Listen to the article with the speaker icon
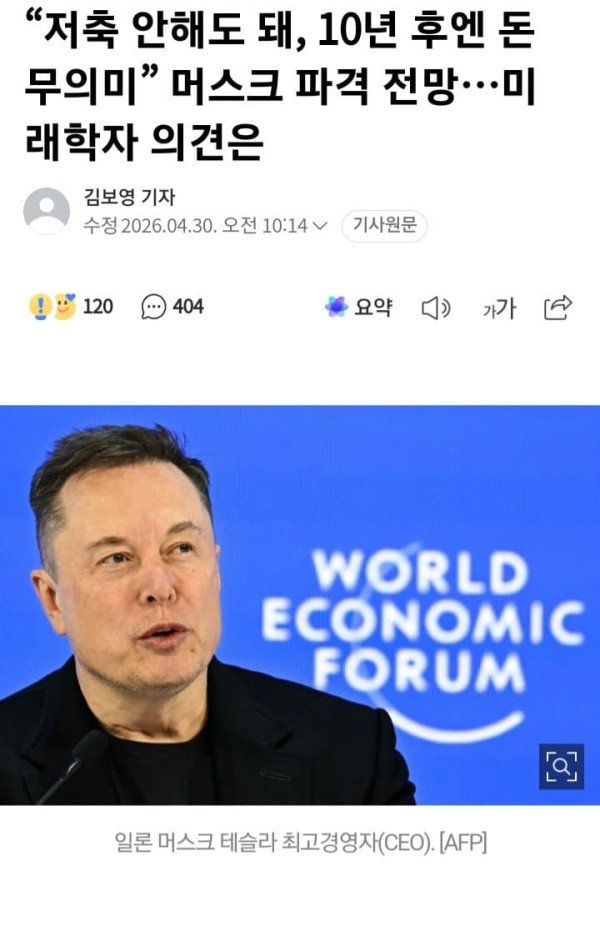This screenshot has height=946, width=600. pyautogui.click(x=435, y=308)
